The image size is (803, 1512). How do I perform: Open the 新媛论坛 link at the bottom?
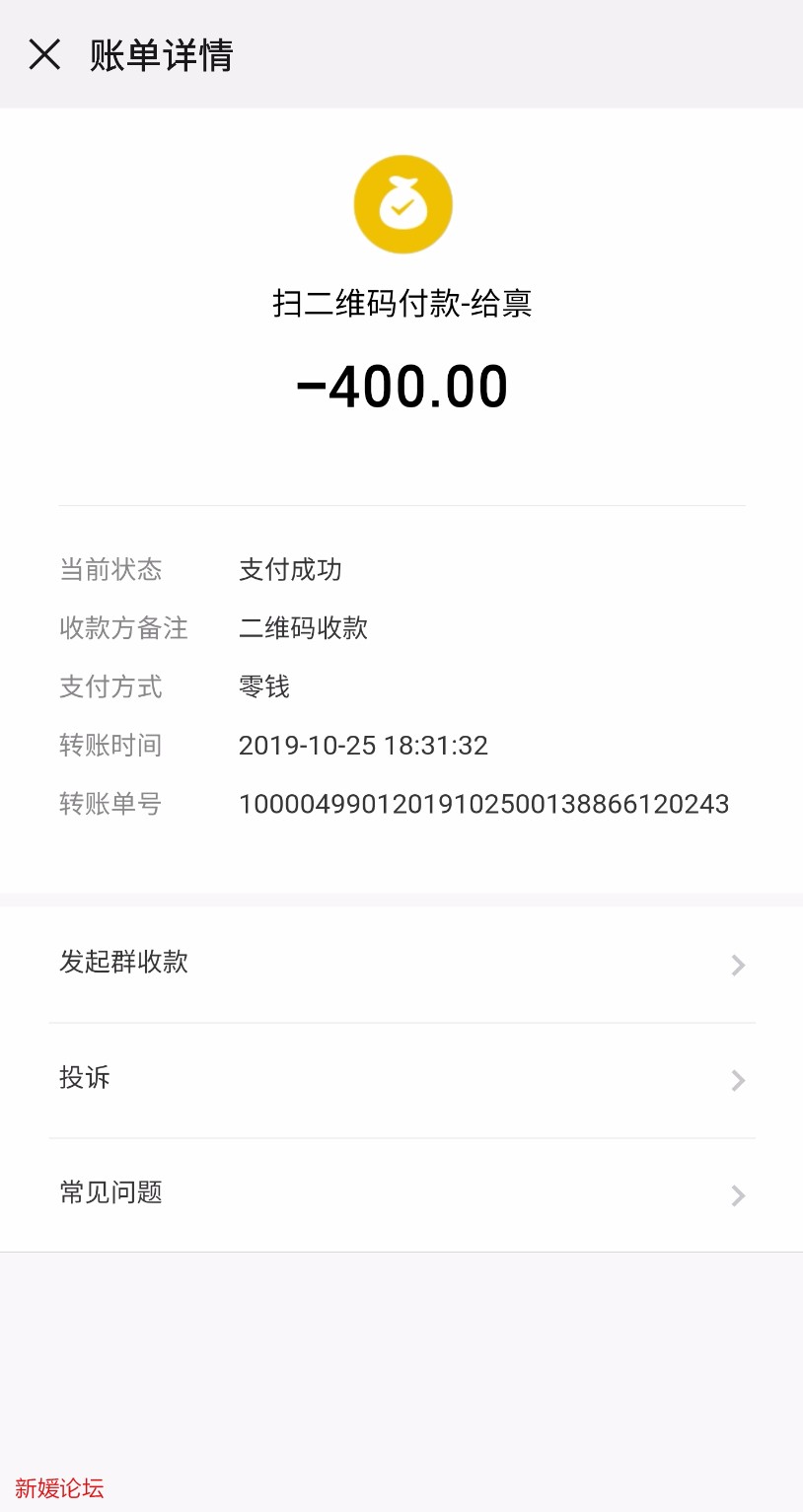click(x=60, y=1489)
